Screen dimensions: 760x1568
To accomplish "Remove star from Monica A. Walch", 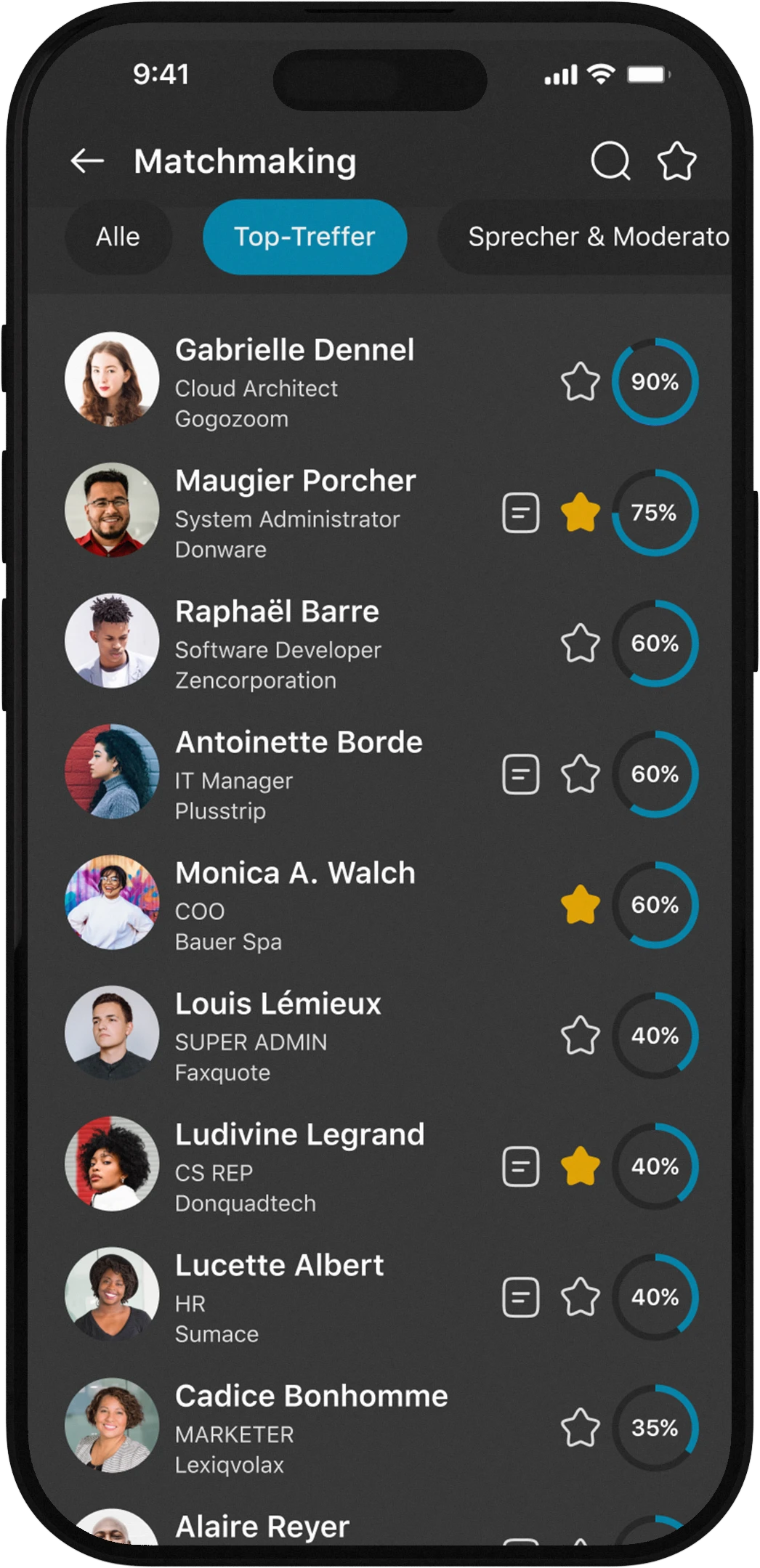I will coord(581,904).
